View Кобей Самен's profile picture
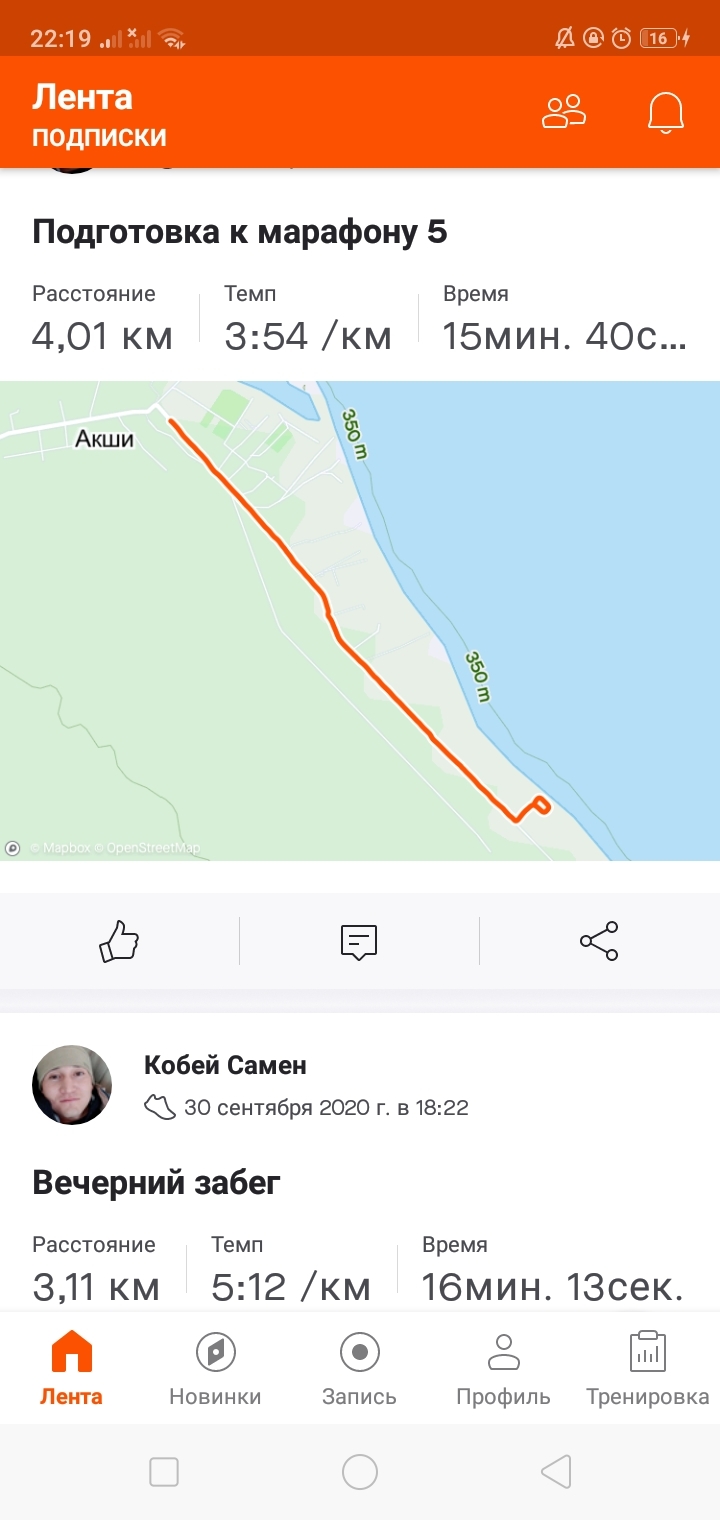 (72, 1085)
